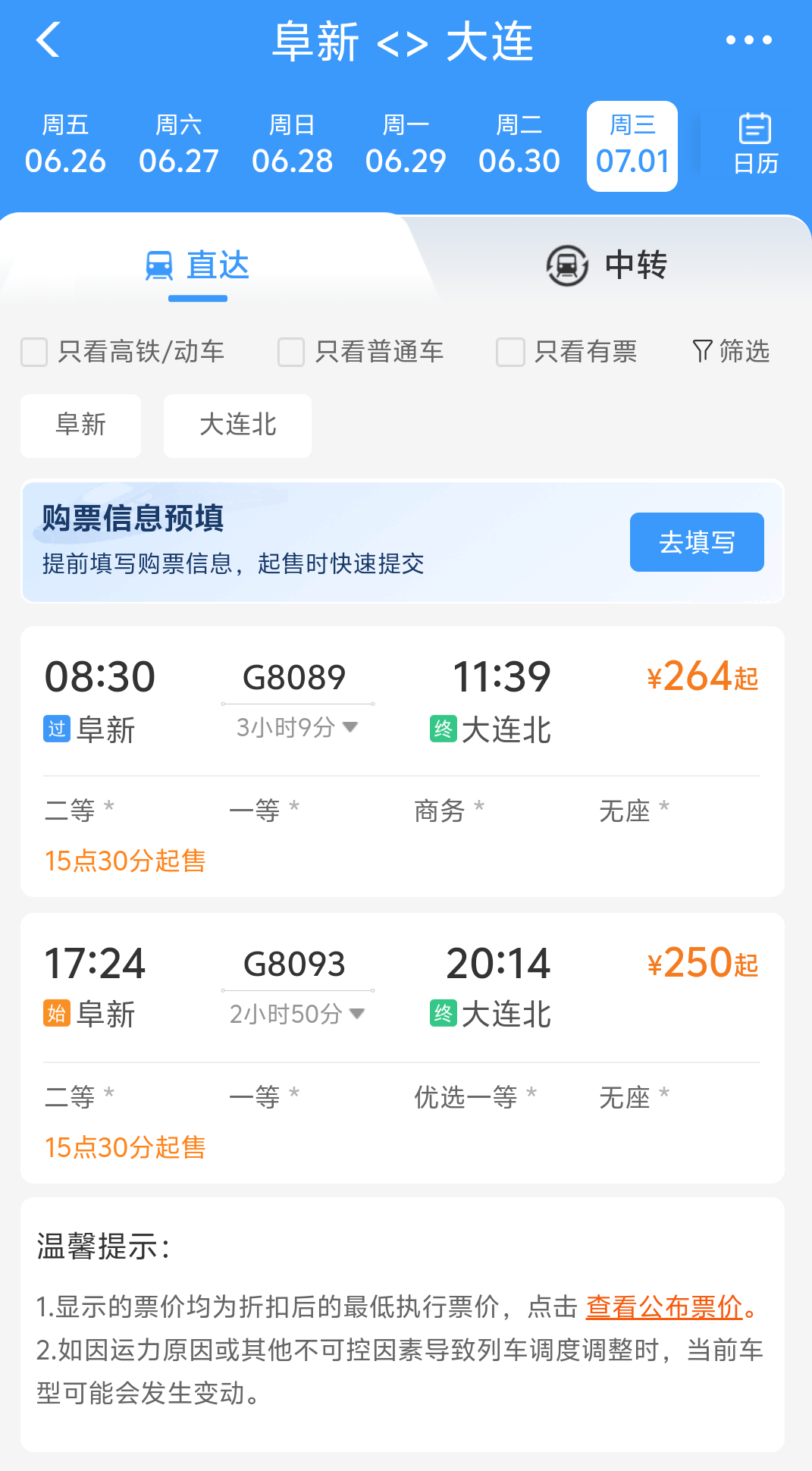The image size is (812, 1471).
Task: Tap the 阜新 station chip
Action: [81, 425]
